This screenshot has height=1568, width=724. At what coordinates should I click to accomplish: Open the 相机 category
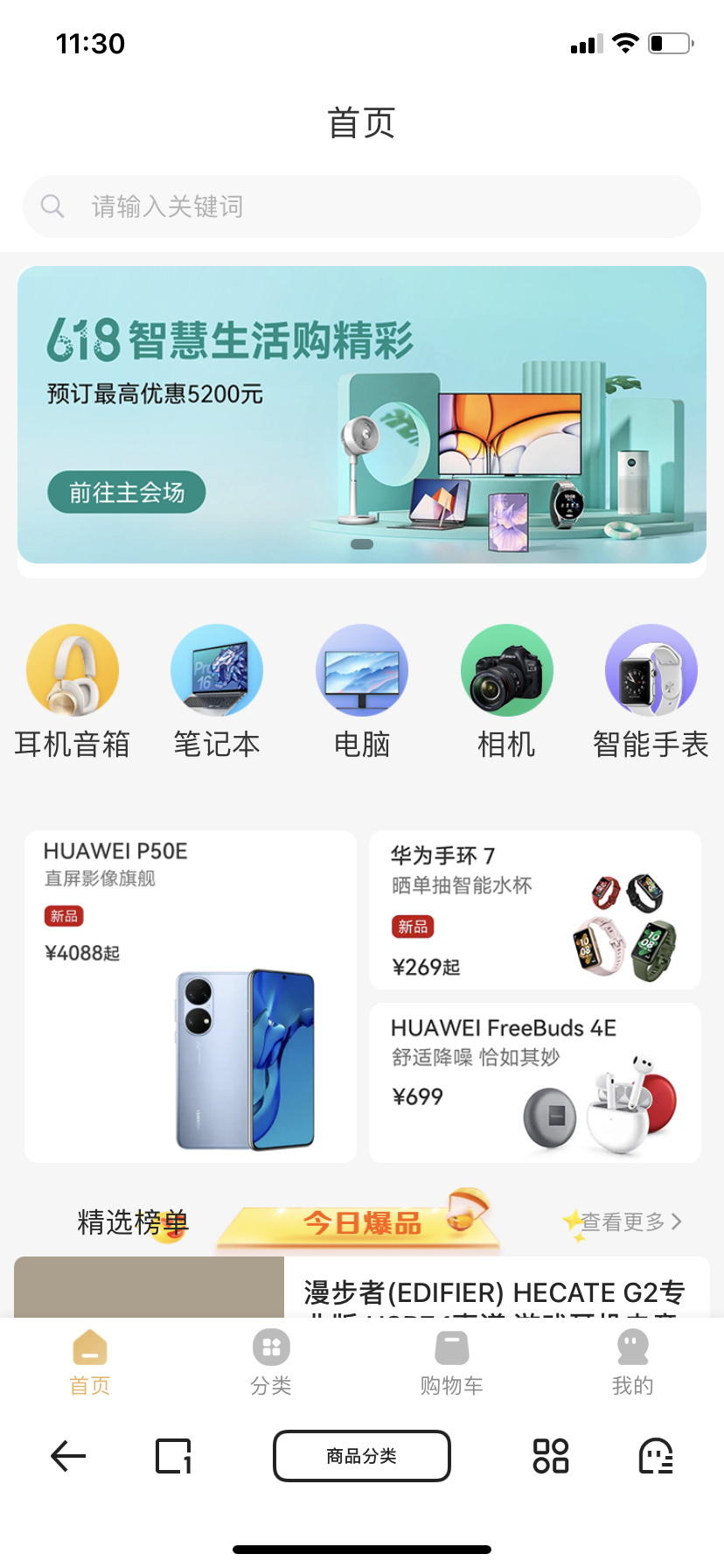tap(506, 691)
